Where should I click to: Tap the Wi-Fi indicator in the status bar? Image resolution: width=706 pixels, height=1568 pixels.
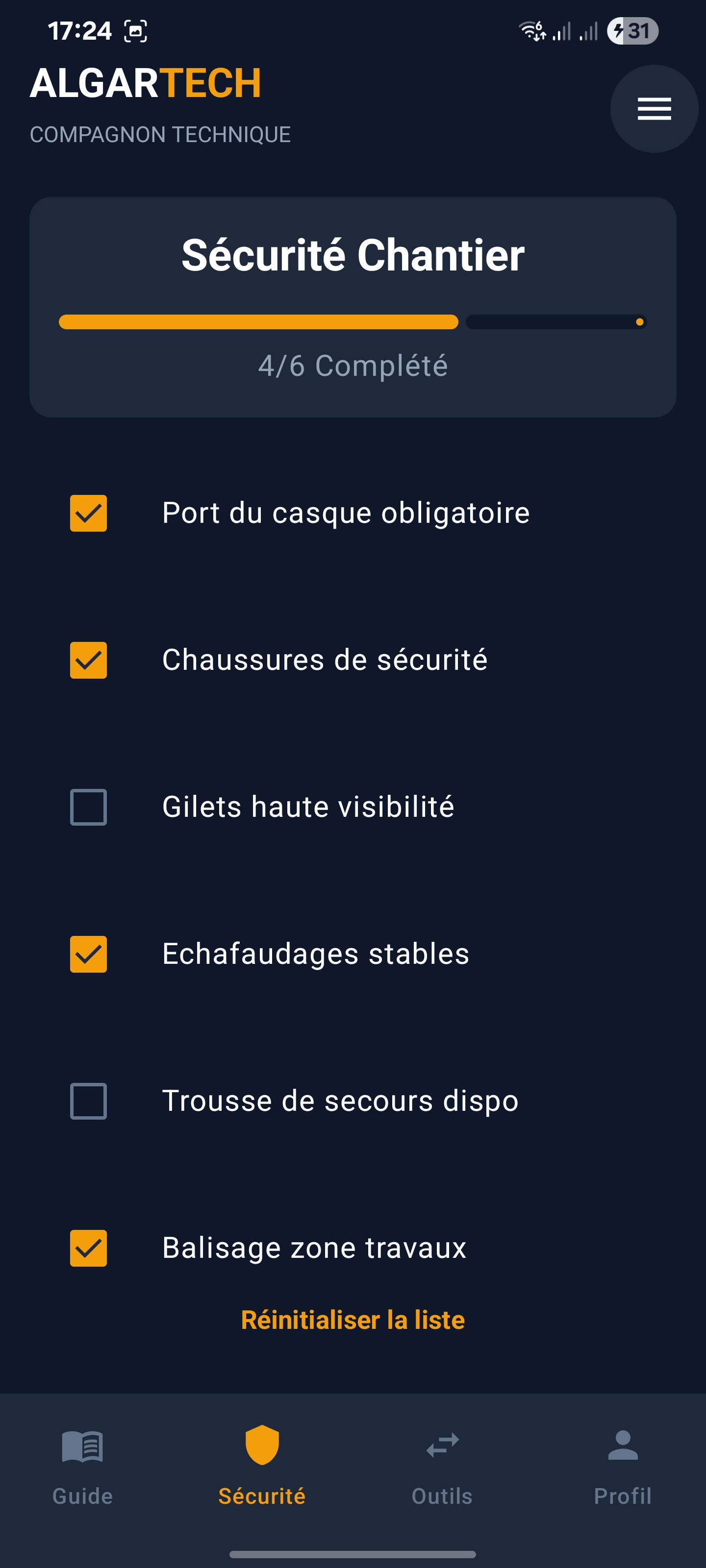point(531,29)
